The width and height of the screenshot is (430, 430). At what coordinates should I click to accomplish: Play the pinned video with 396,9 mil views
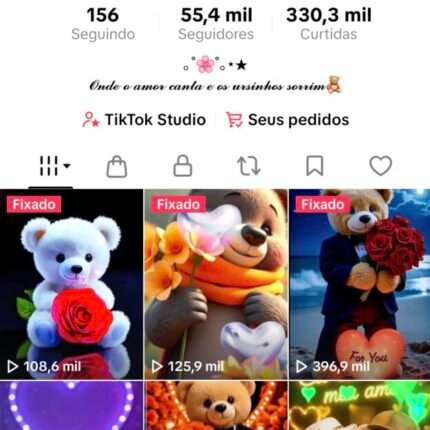[360, 284]
